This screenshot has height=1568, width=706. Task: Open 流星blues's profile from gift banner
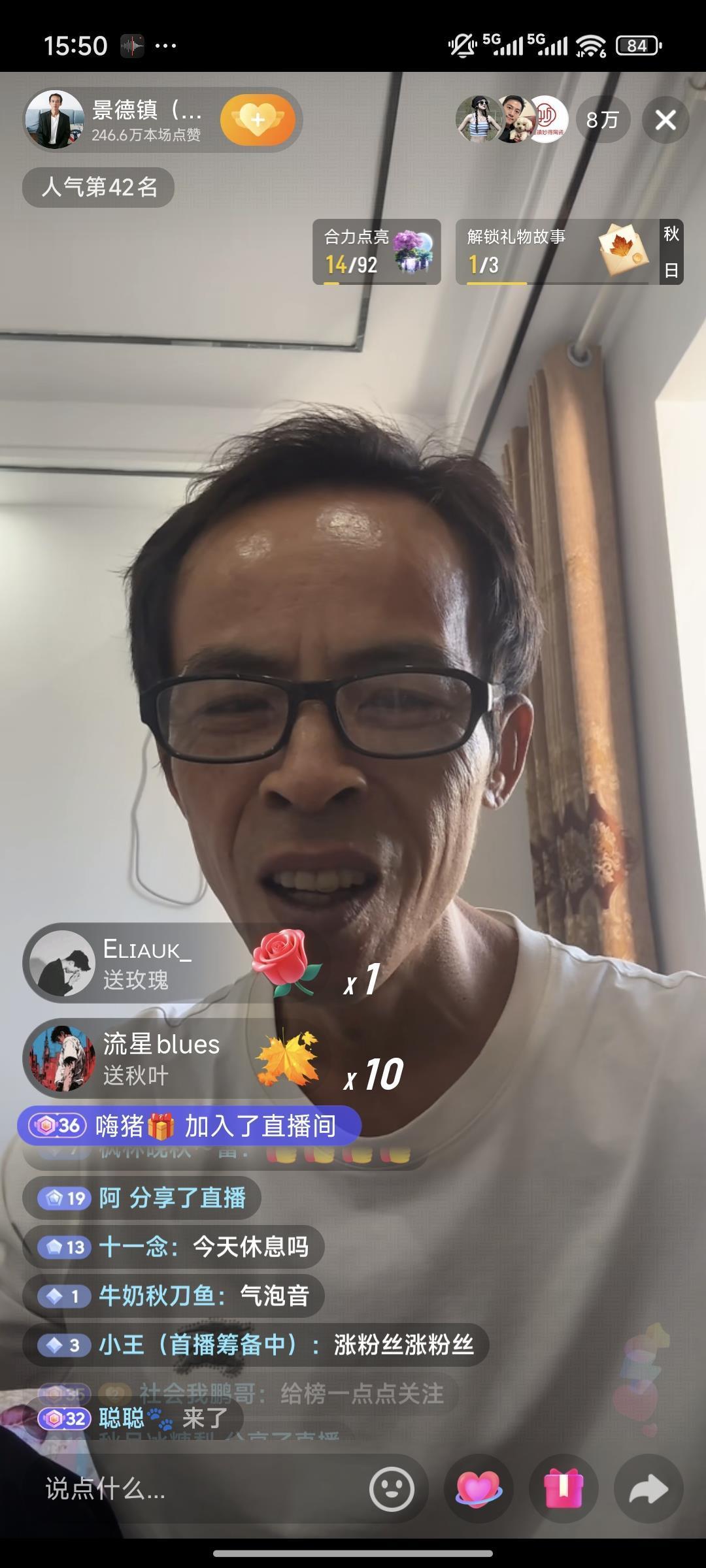(x=63, y=1058)
